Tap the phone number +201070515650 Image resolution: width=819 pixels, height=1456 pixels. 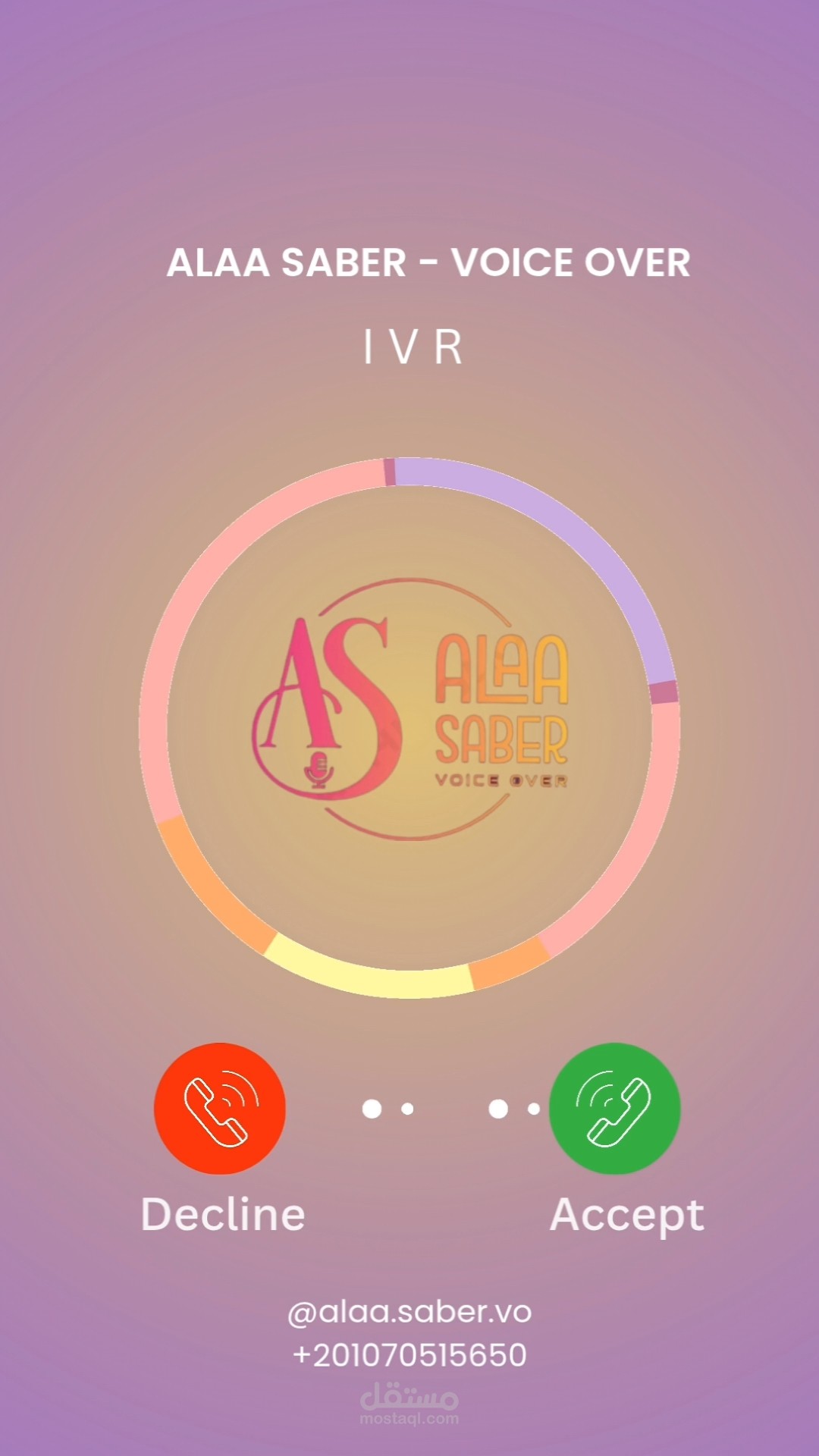[x=409, y=1354]
